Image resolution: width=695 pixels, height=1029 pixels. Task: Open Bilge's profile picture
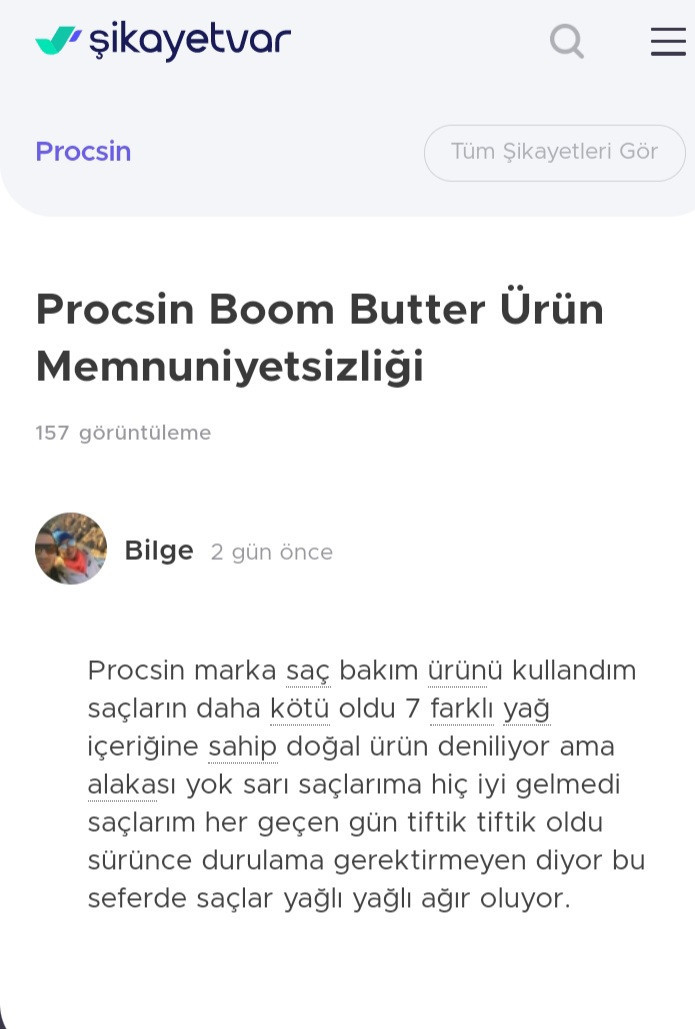click(x=71, y=549)
